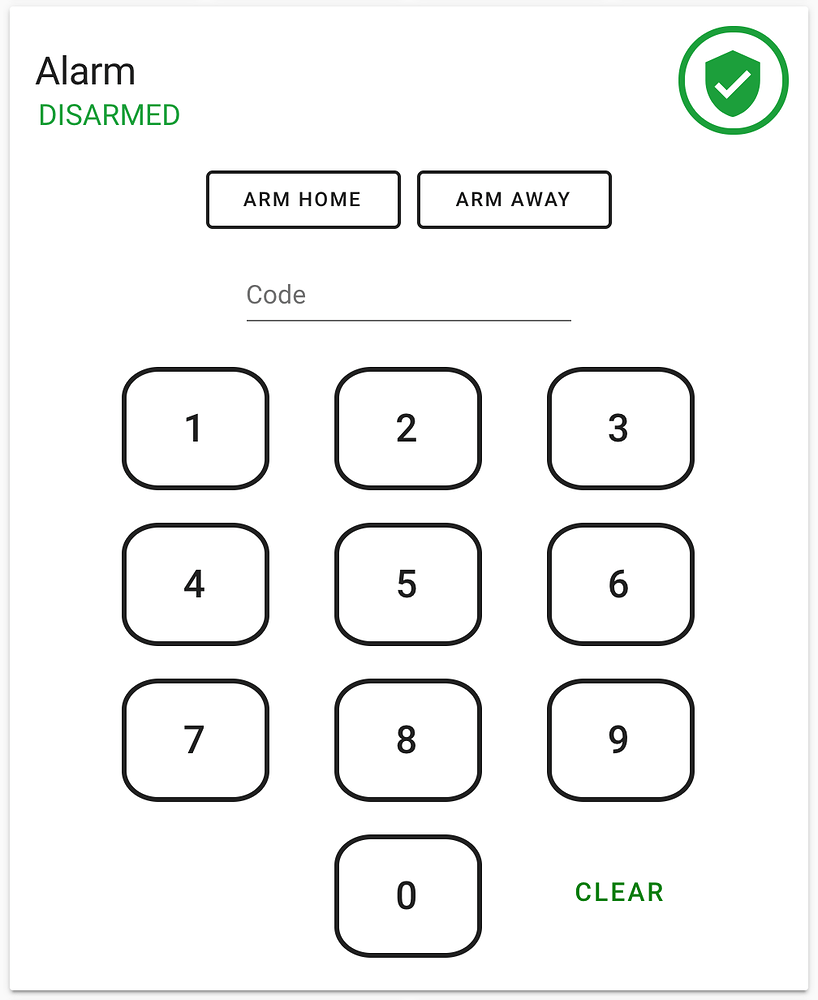Click inside the Code entry field
The height and width of the screenshot is (1000, 818).
408,295
